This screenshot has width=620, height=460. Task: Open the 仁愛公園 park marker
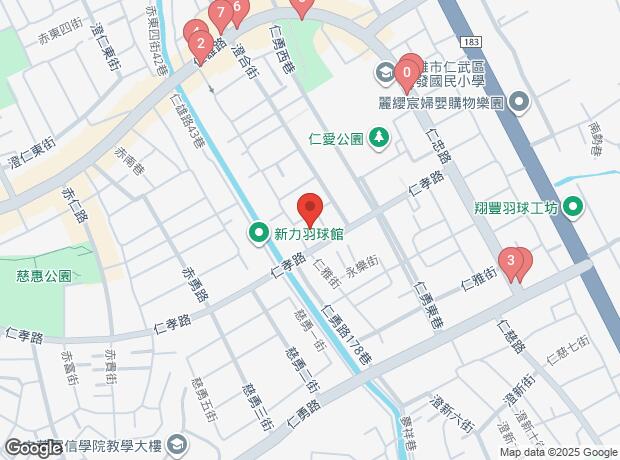[x=379, y=138]
